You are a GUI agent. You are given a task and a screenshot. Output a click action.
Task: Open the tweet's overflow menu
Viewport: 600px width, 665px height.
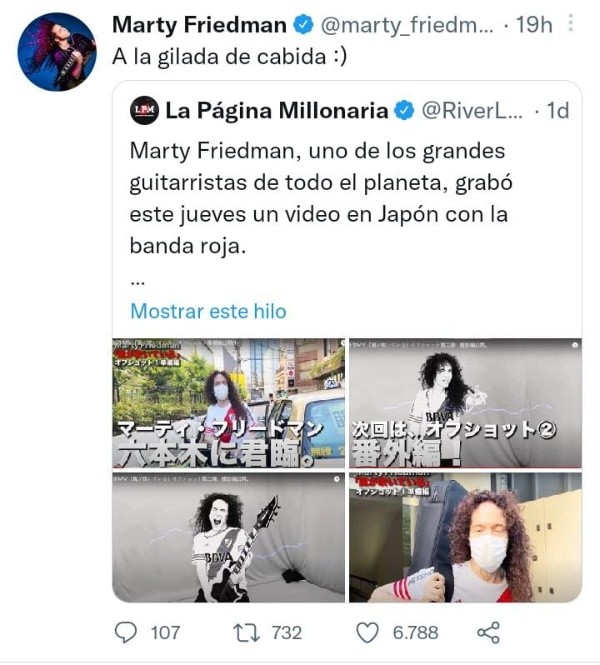pos(570,24)
